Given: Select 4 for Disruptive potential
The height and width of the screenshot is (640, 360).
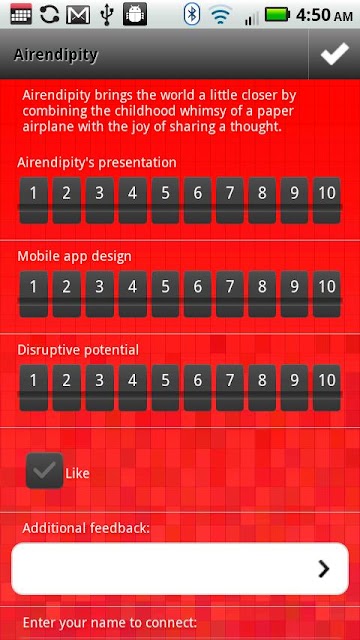Looking at the screenshot, I should point(133,387).
